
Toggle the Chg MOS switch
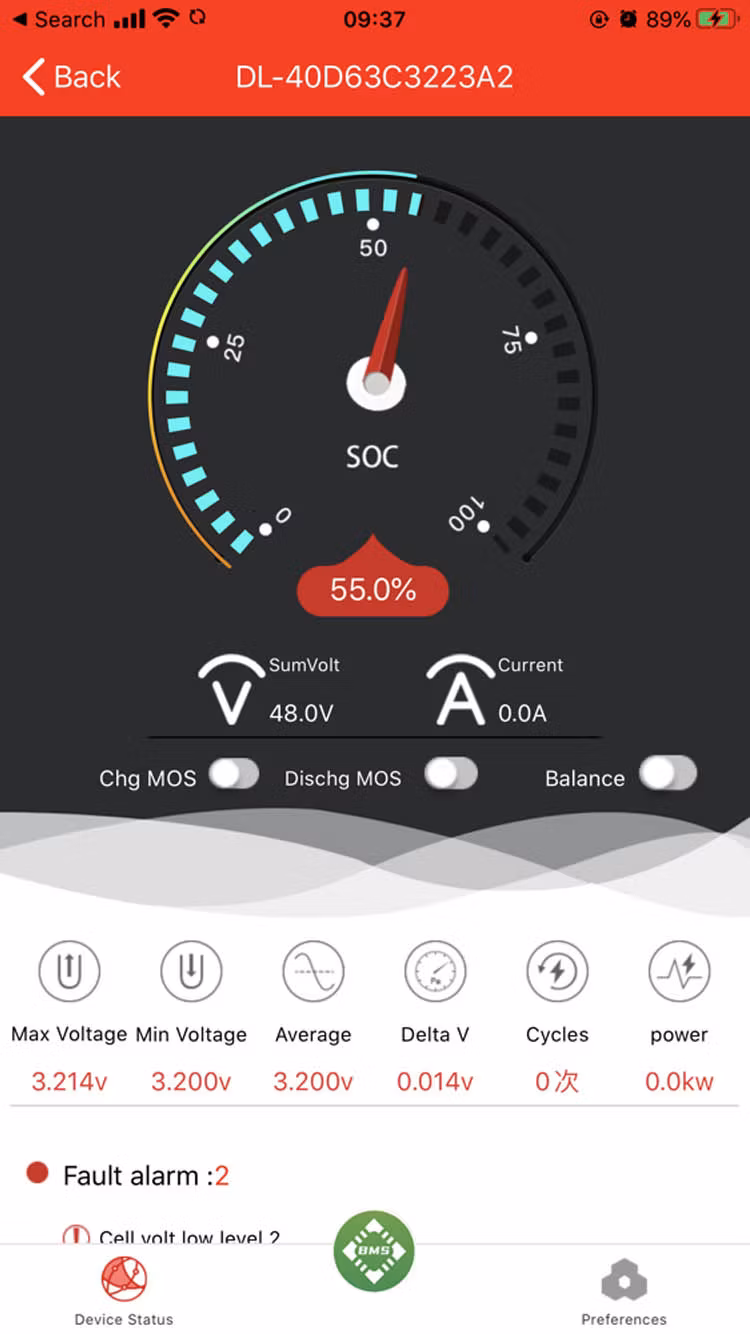coord(234,774)
